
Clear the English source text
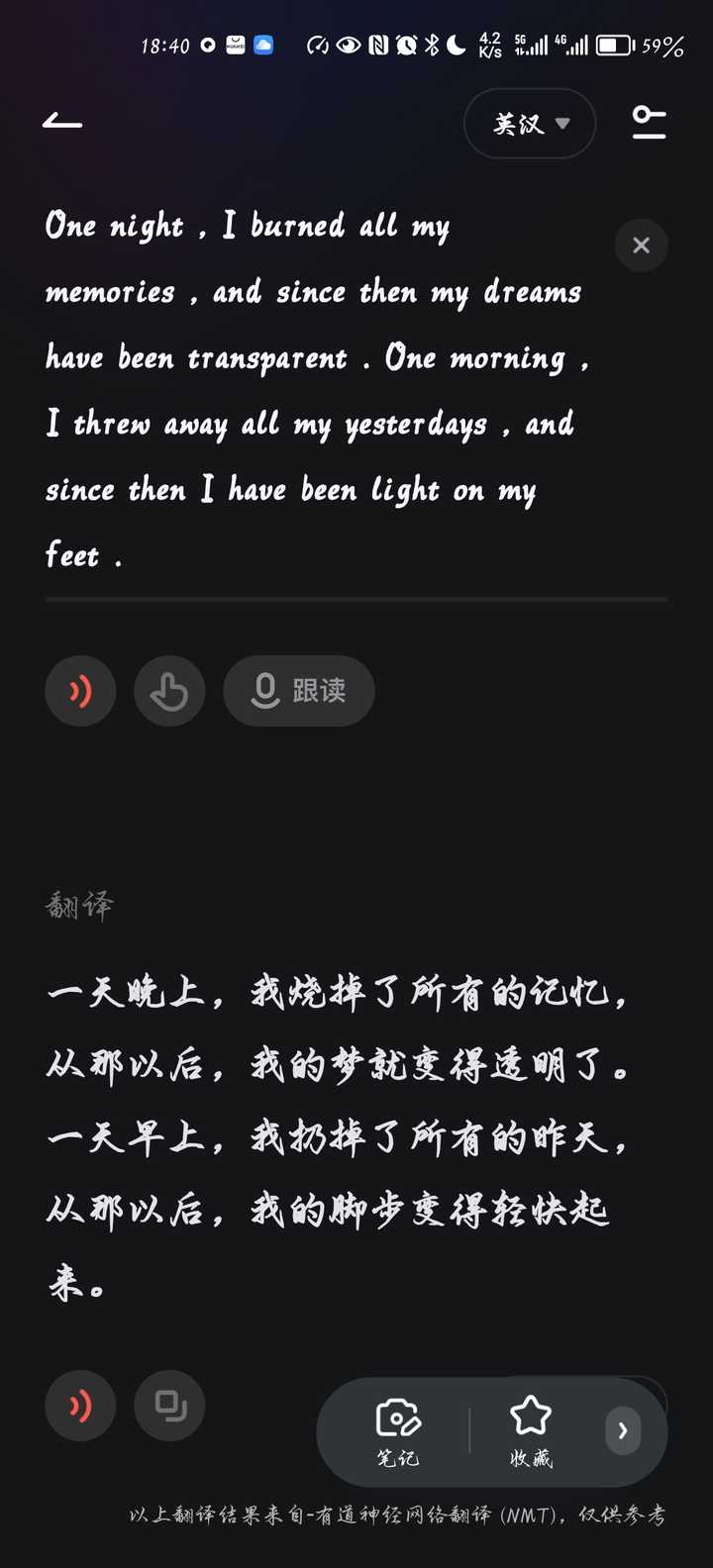coord(641,245)
